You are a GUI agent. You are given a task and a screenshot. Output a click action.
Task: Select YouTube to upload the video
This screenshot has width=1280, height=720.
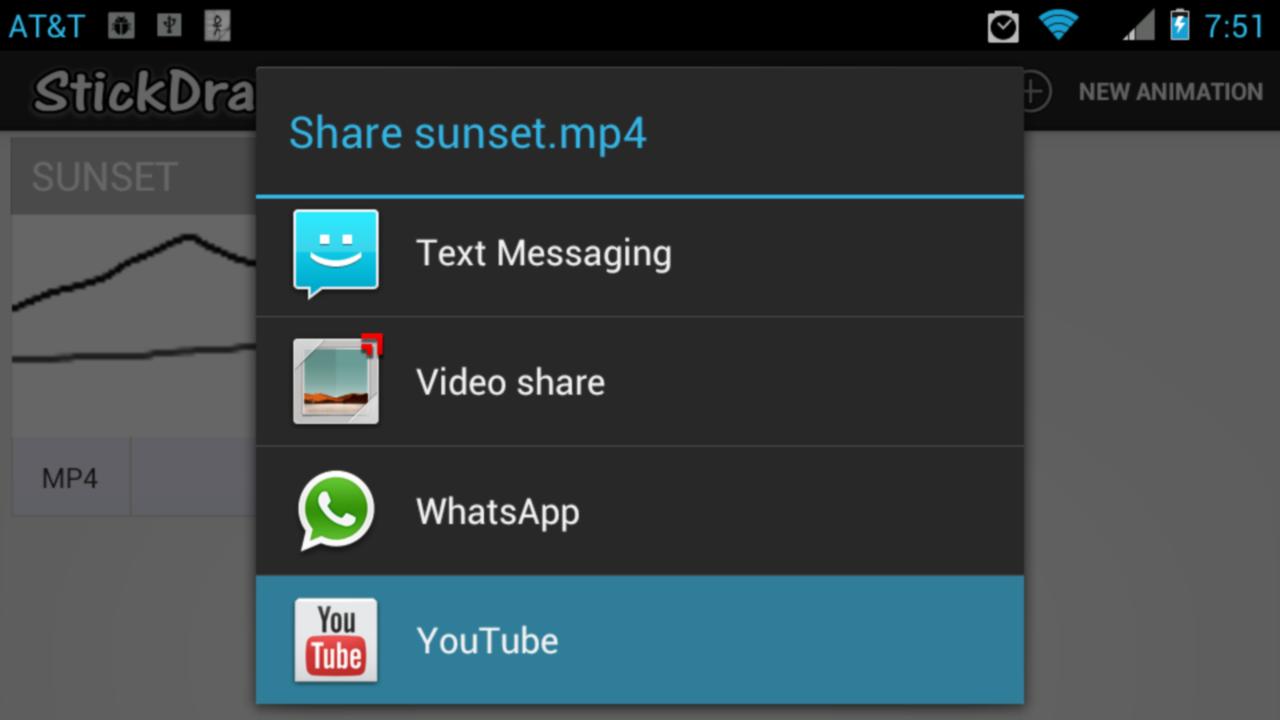click(640, 640)
